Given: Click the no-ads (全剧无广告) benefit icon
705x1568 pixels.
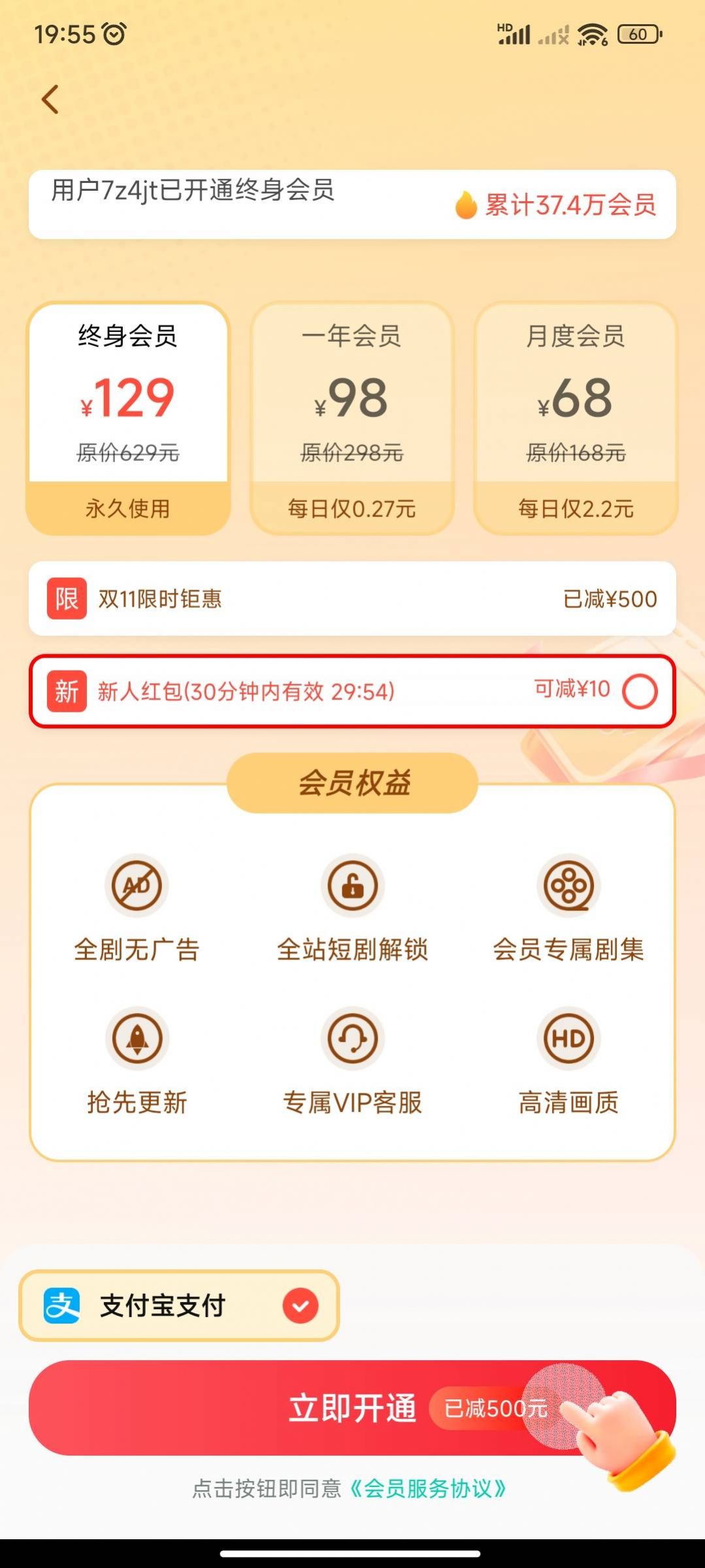Looking at the screenshot, I should (137, 886).
